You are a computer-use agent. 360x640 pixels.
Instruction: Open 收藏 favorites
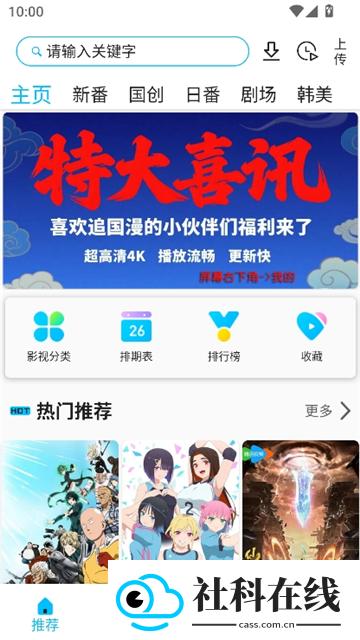[311, 337]
